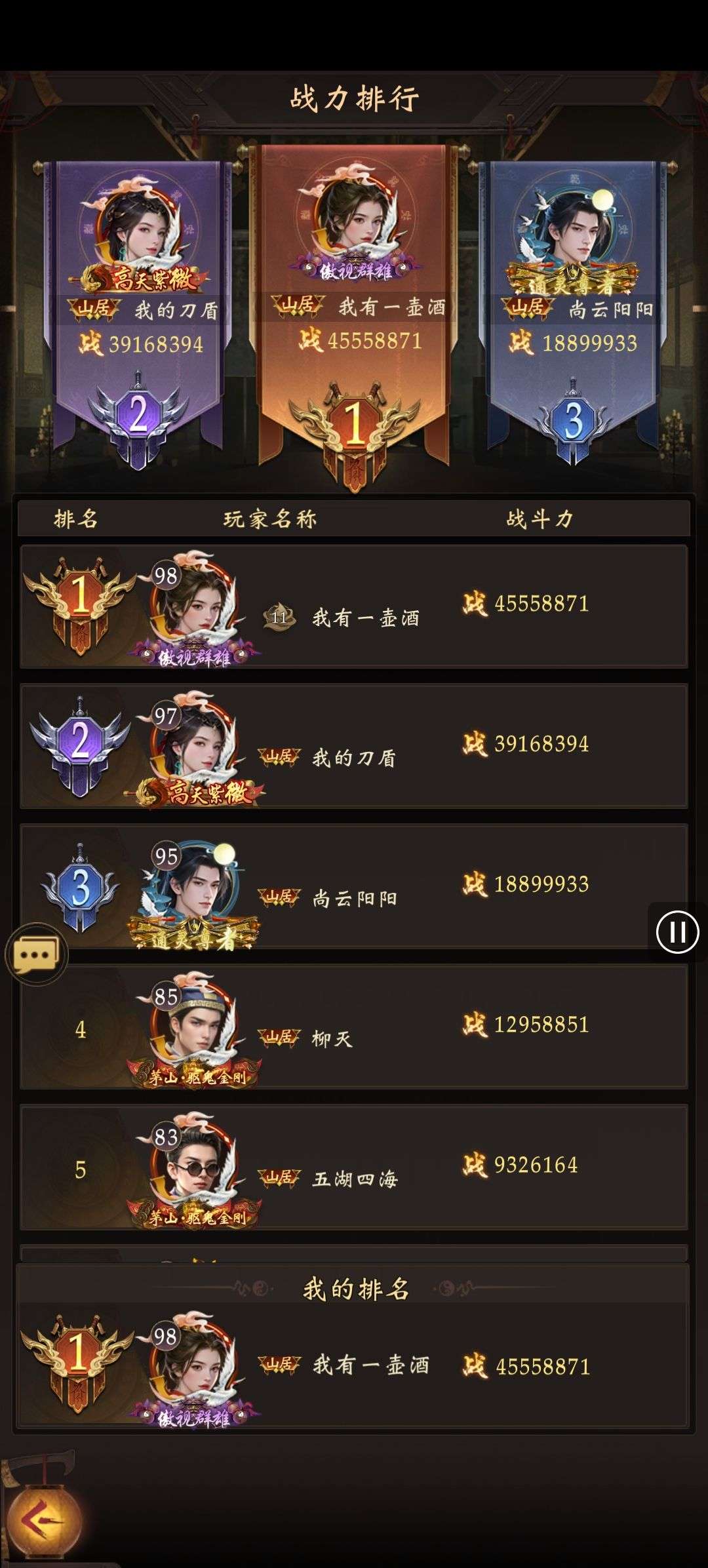Tap the floating pause button
This screenshot has width=708, height=1568.
tap(677, 931)
